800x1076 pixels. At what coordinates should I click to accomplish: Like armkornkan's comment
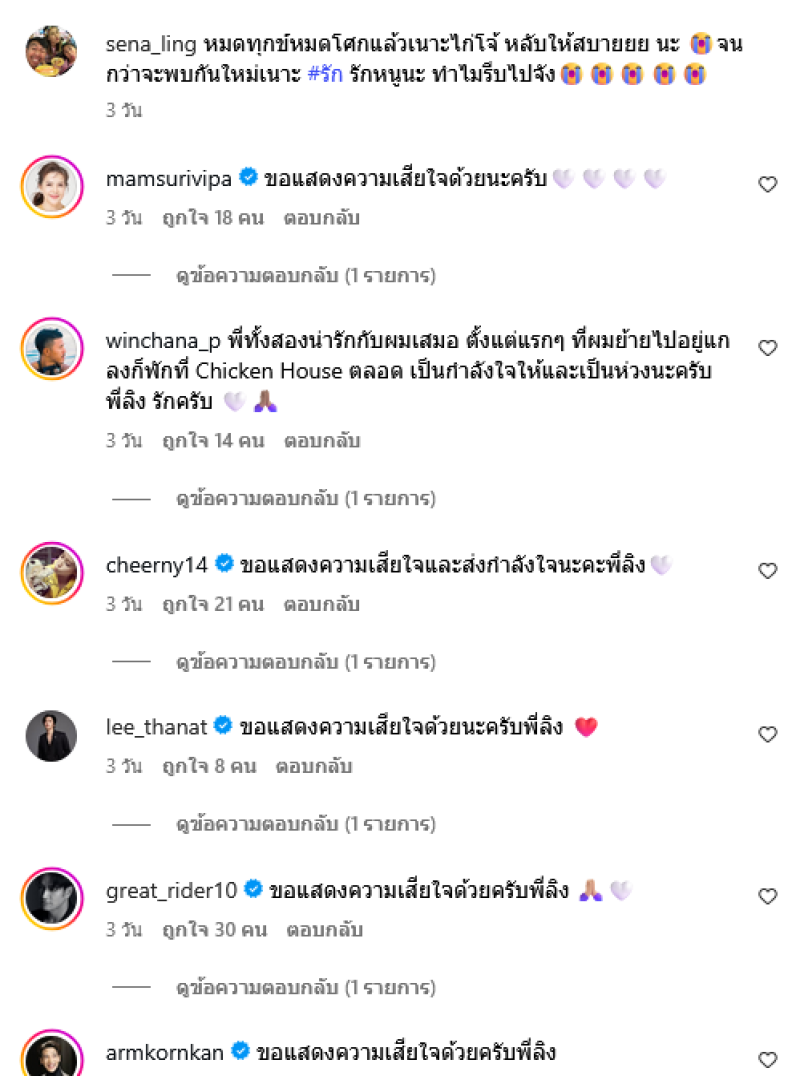(x=767, y=1059)
